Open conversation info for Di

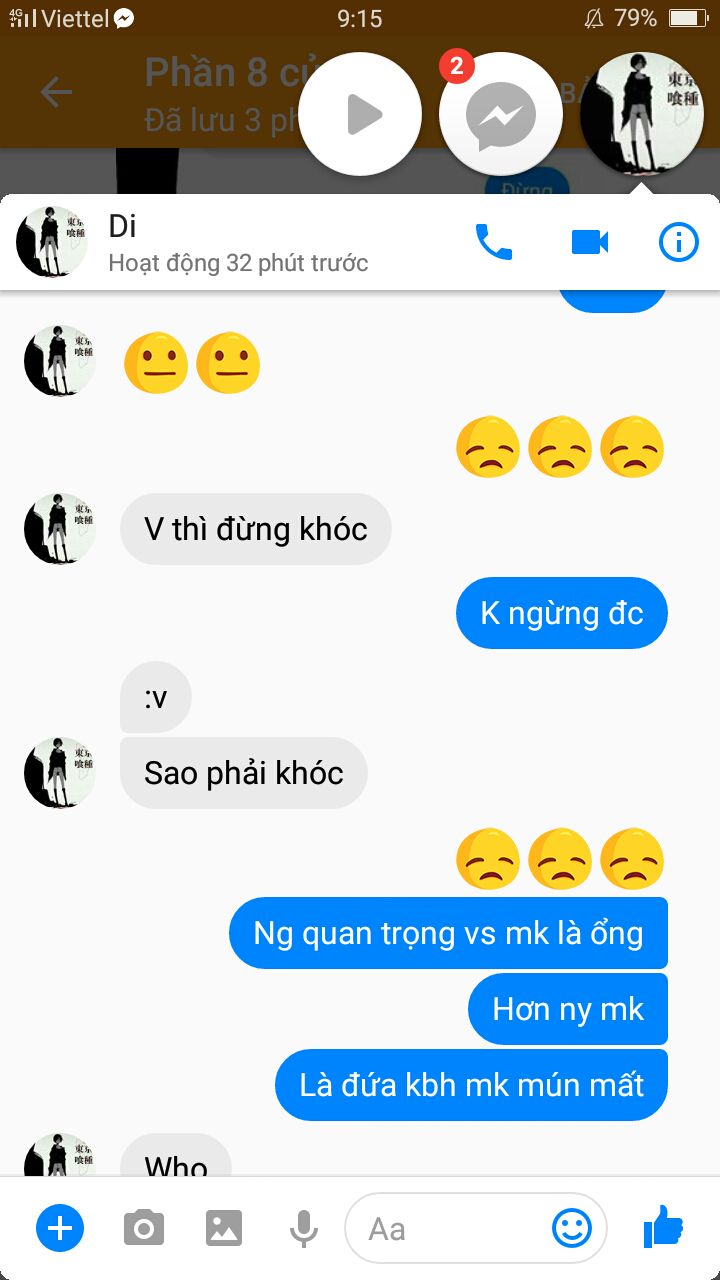[679, 242]
